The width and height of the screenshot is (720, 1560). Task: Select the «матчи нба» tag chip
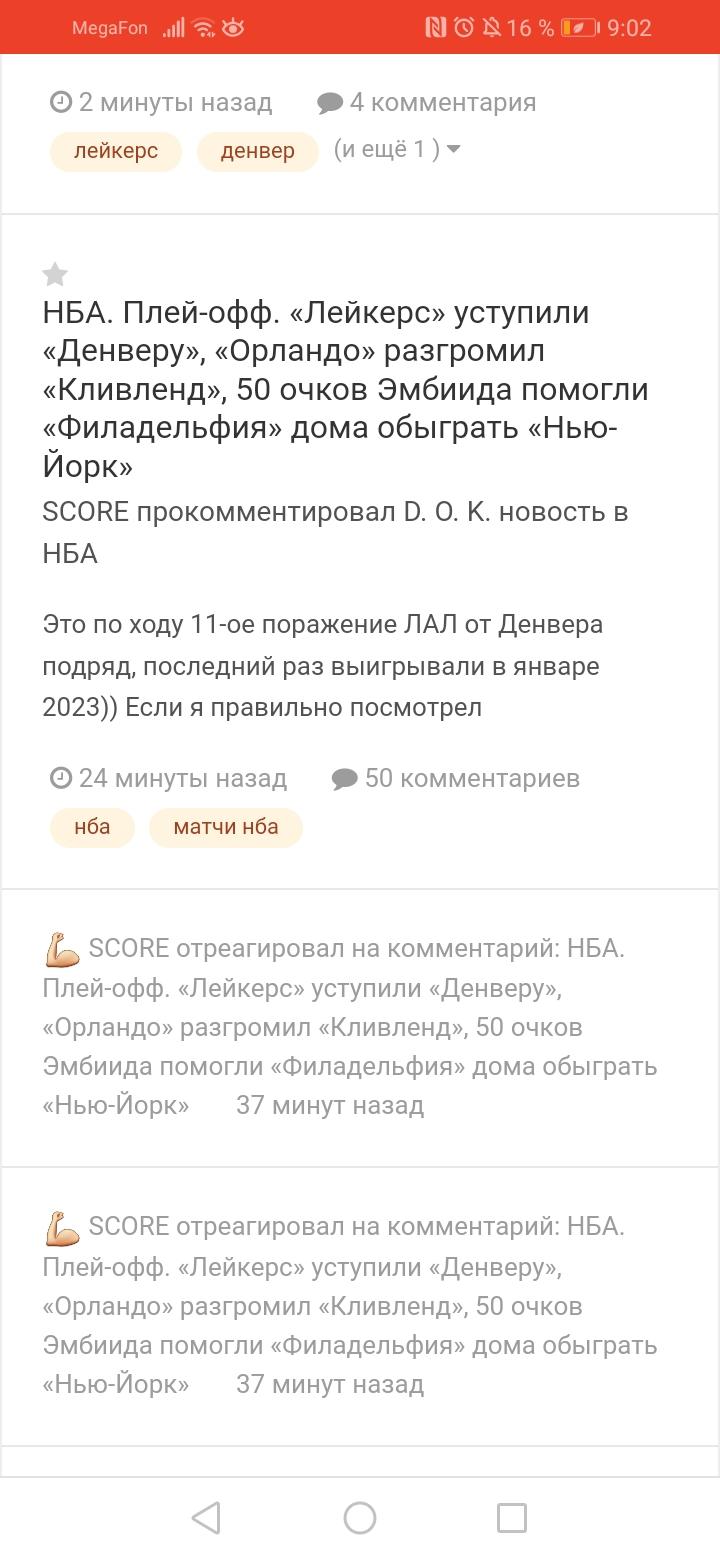[226, 827]
